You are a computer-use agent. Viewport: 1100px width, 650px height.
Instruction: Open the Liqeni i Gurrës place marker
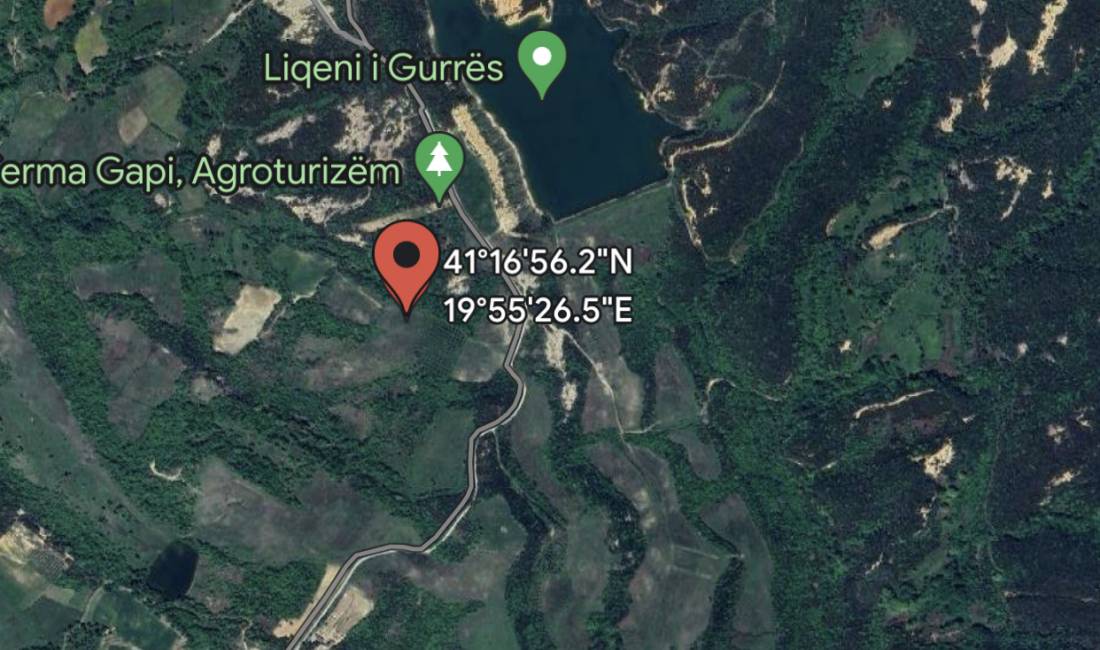point(542,59)
